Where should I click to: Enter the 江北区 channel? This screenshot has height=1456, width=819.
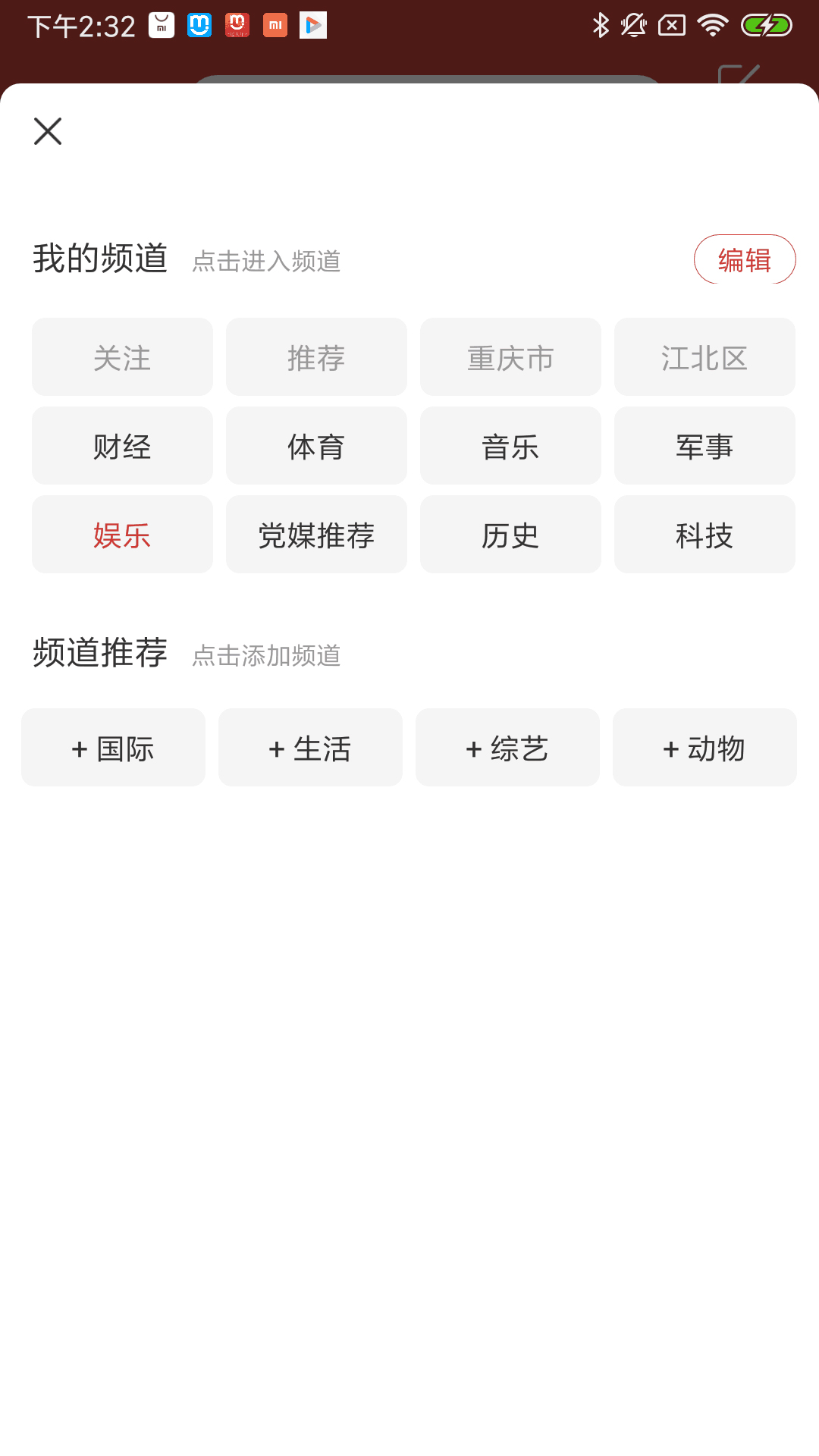704,356
